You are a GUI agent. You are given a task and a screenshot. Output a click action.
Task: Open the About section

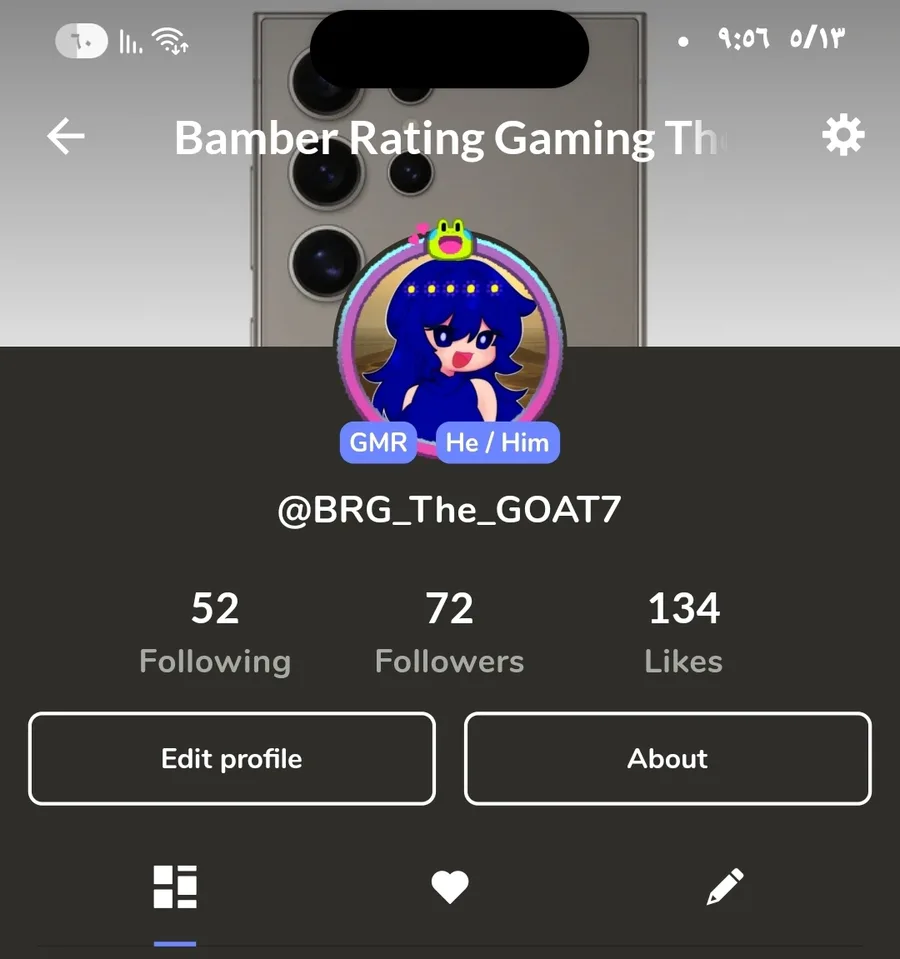pos(667,759)
